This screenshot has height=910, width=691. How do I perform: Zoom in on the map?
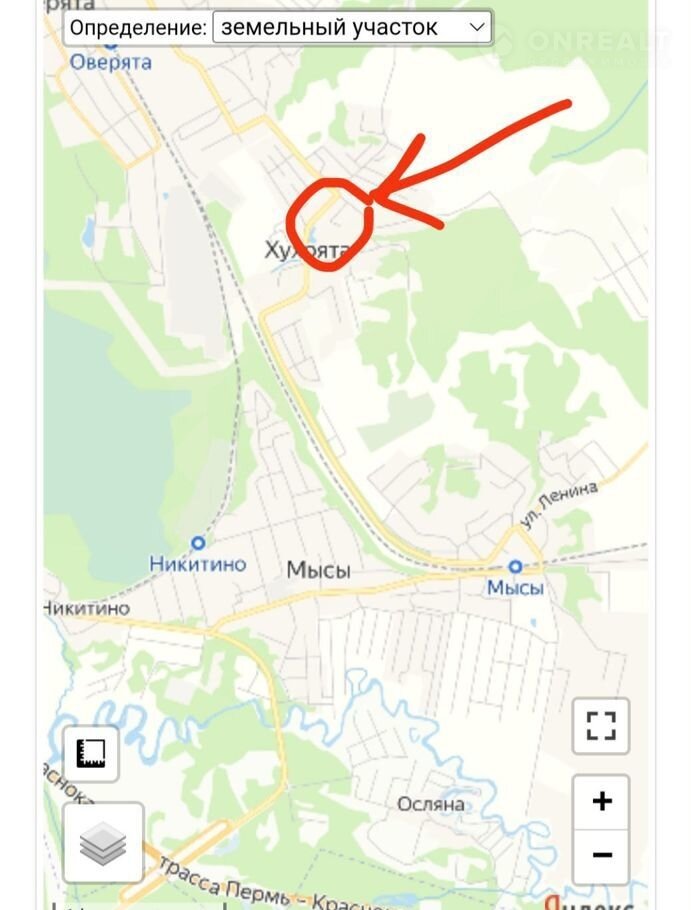(x=601, y=802)
